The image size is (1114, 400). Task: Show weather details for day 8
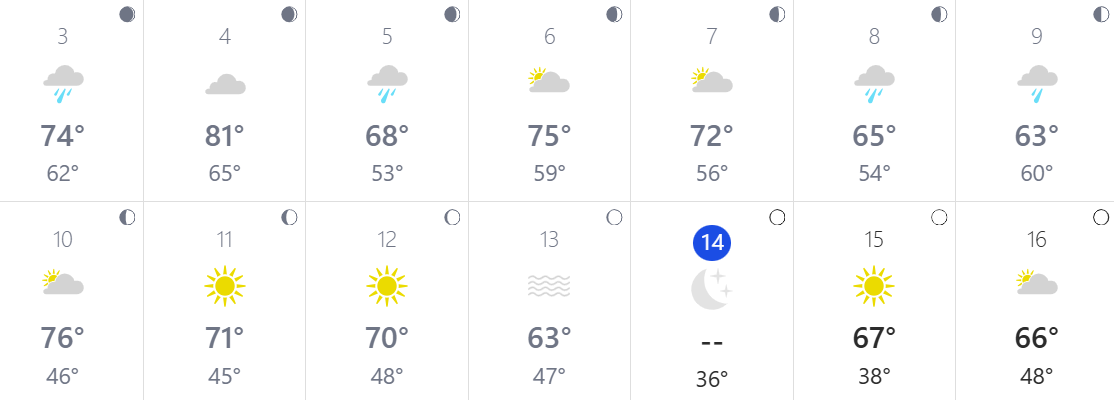tap(874, 100)
